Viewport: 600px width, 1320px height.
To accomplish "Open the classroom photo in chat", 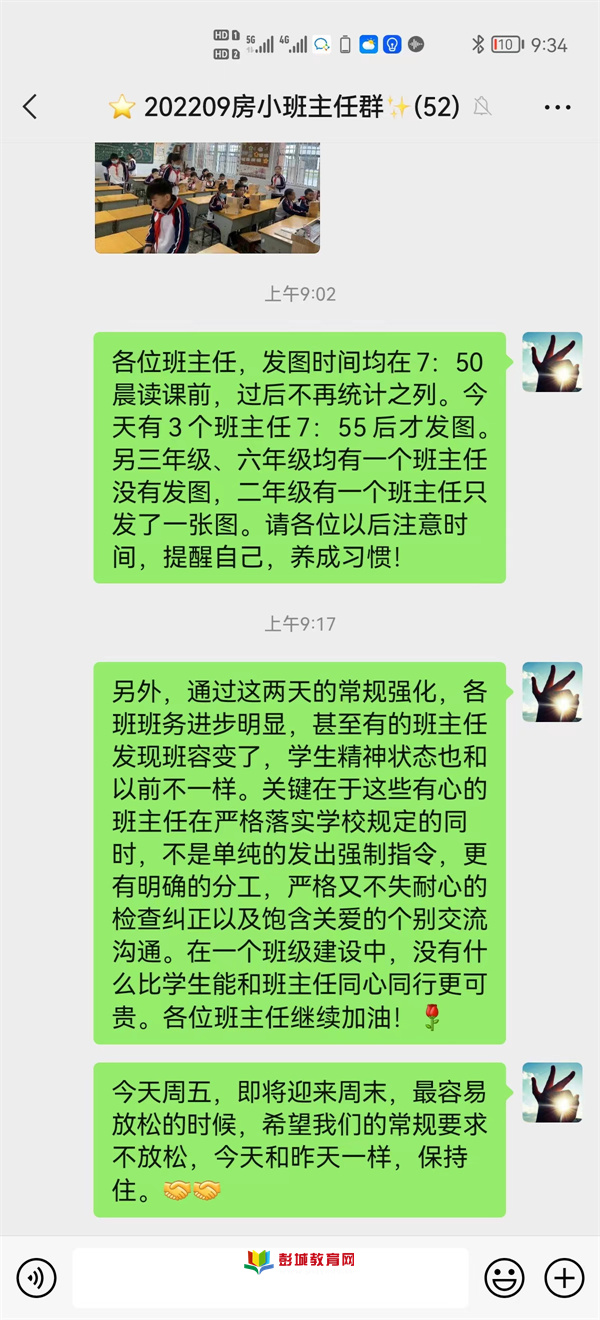I will (x=207, y=197).
